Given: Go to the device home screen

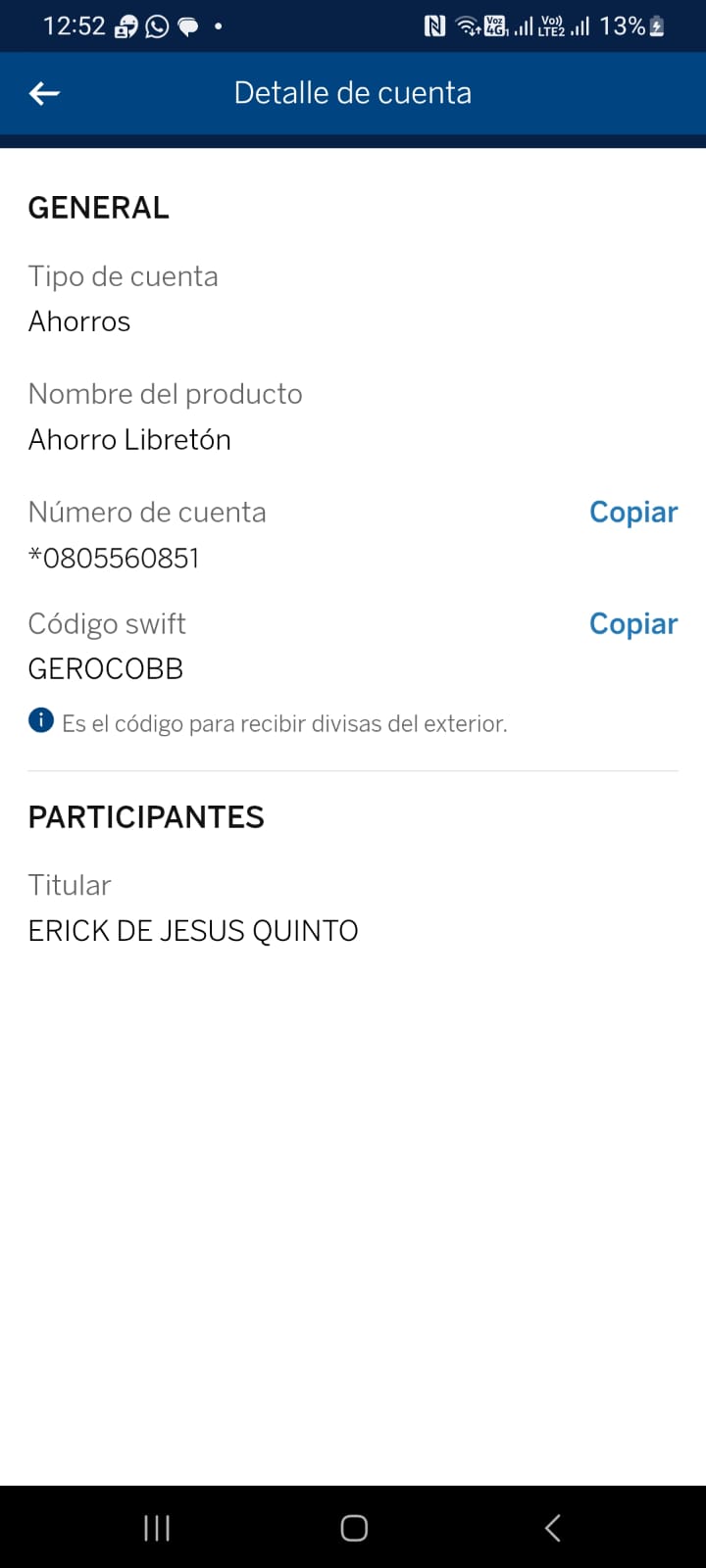Looking at the screenshot, I should coord(354,1527).
